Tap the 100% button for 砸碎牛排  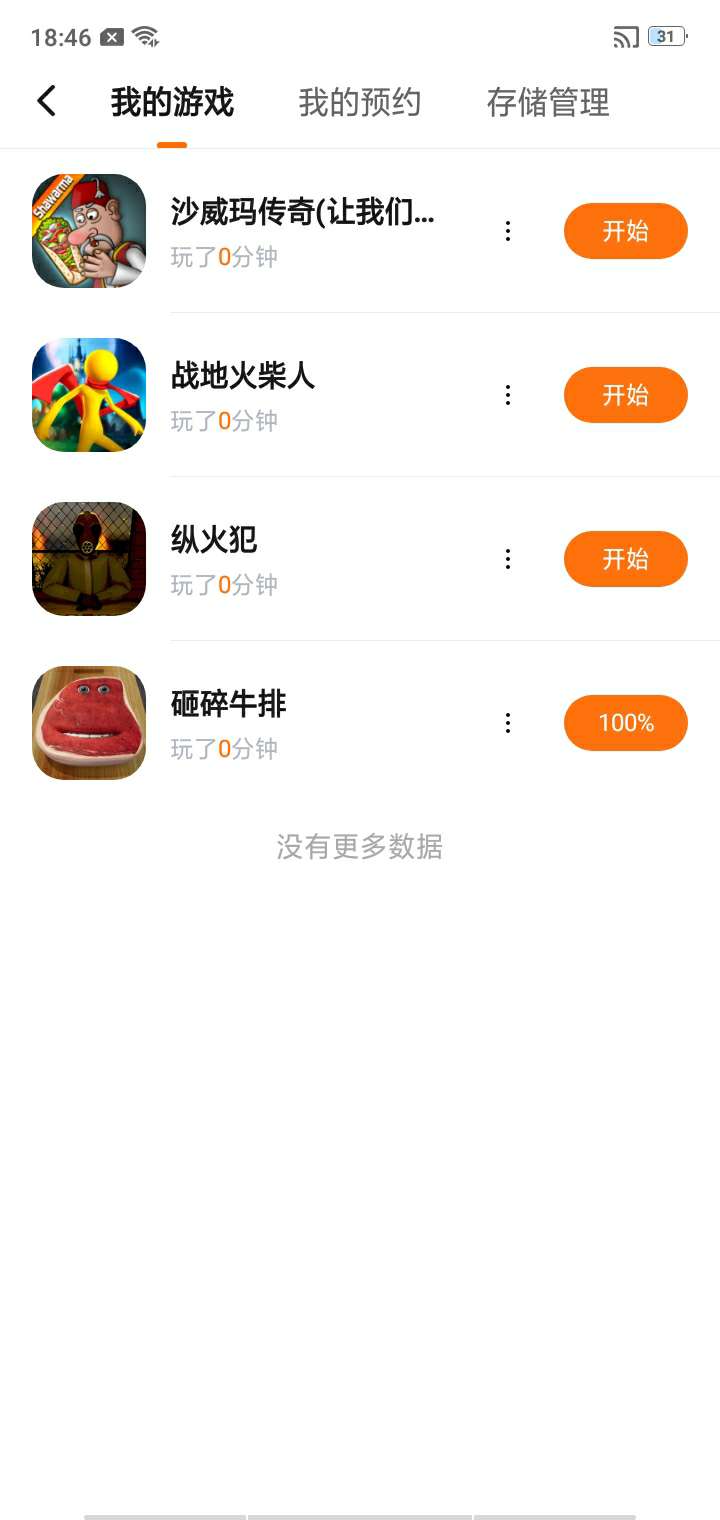pos(625,723)
